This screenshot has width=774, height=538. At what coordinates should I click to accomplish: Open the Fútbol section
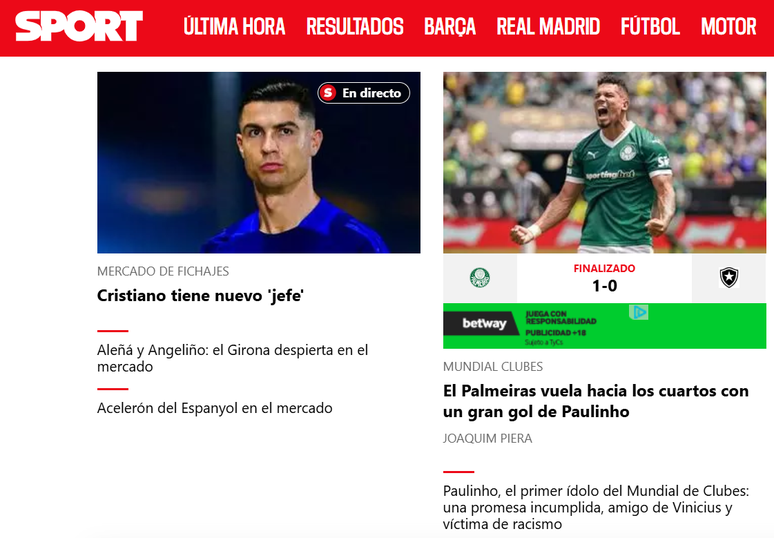pyautogui.click(x=650, y=27)
